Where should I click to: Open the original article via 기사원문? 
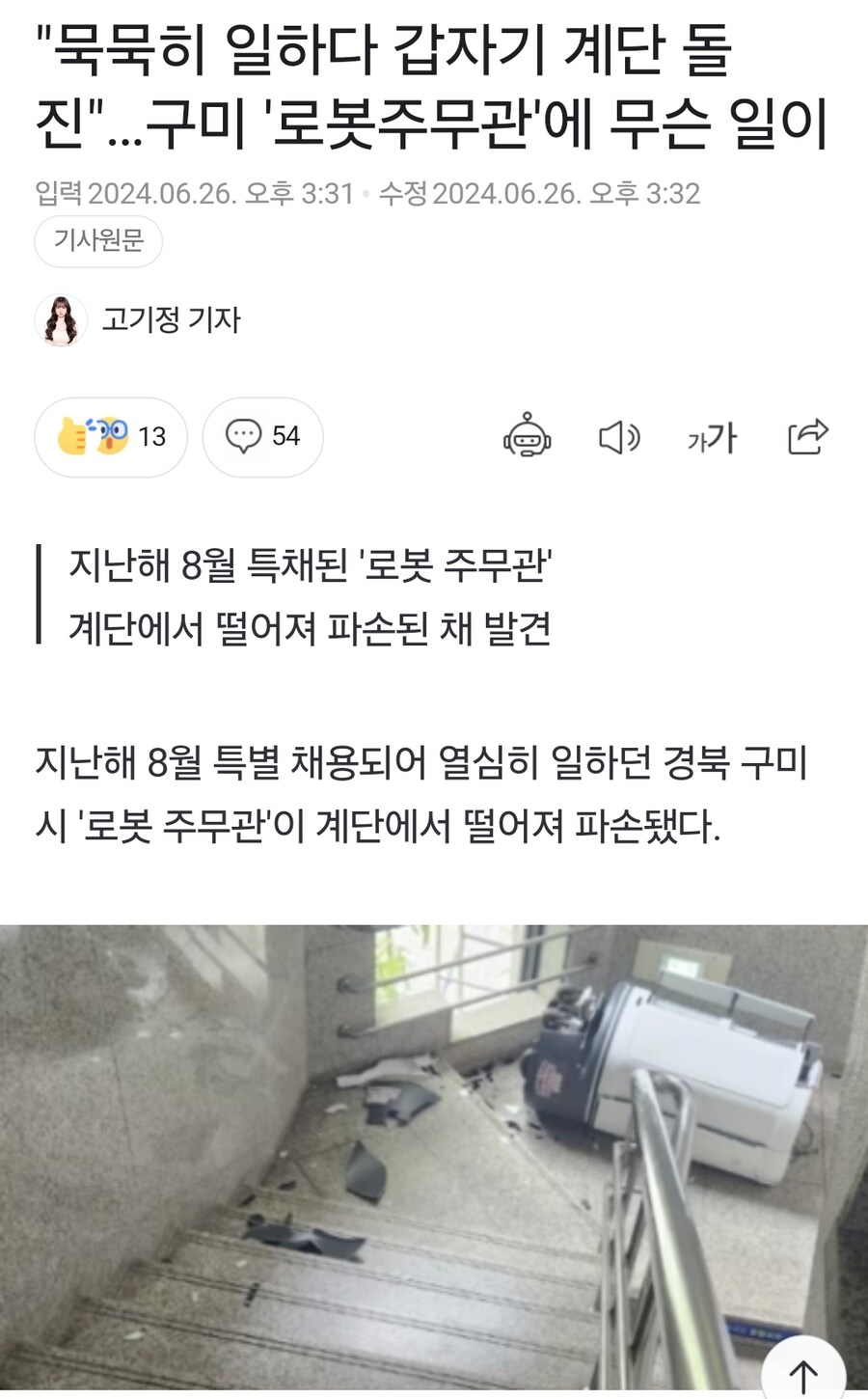98,239
